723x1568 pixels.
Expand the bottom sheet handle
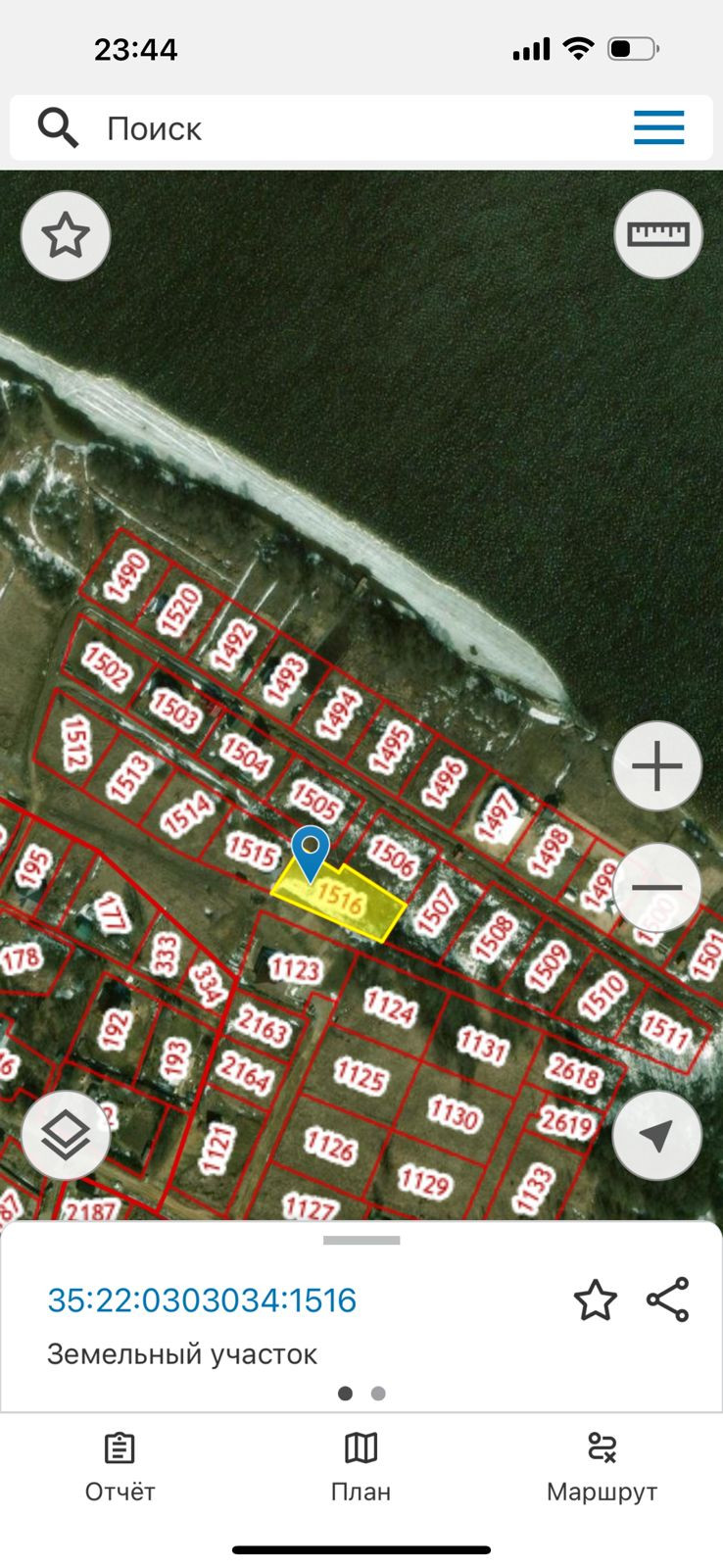pyautogui.click(x=361, y=1241)
